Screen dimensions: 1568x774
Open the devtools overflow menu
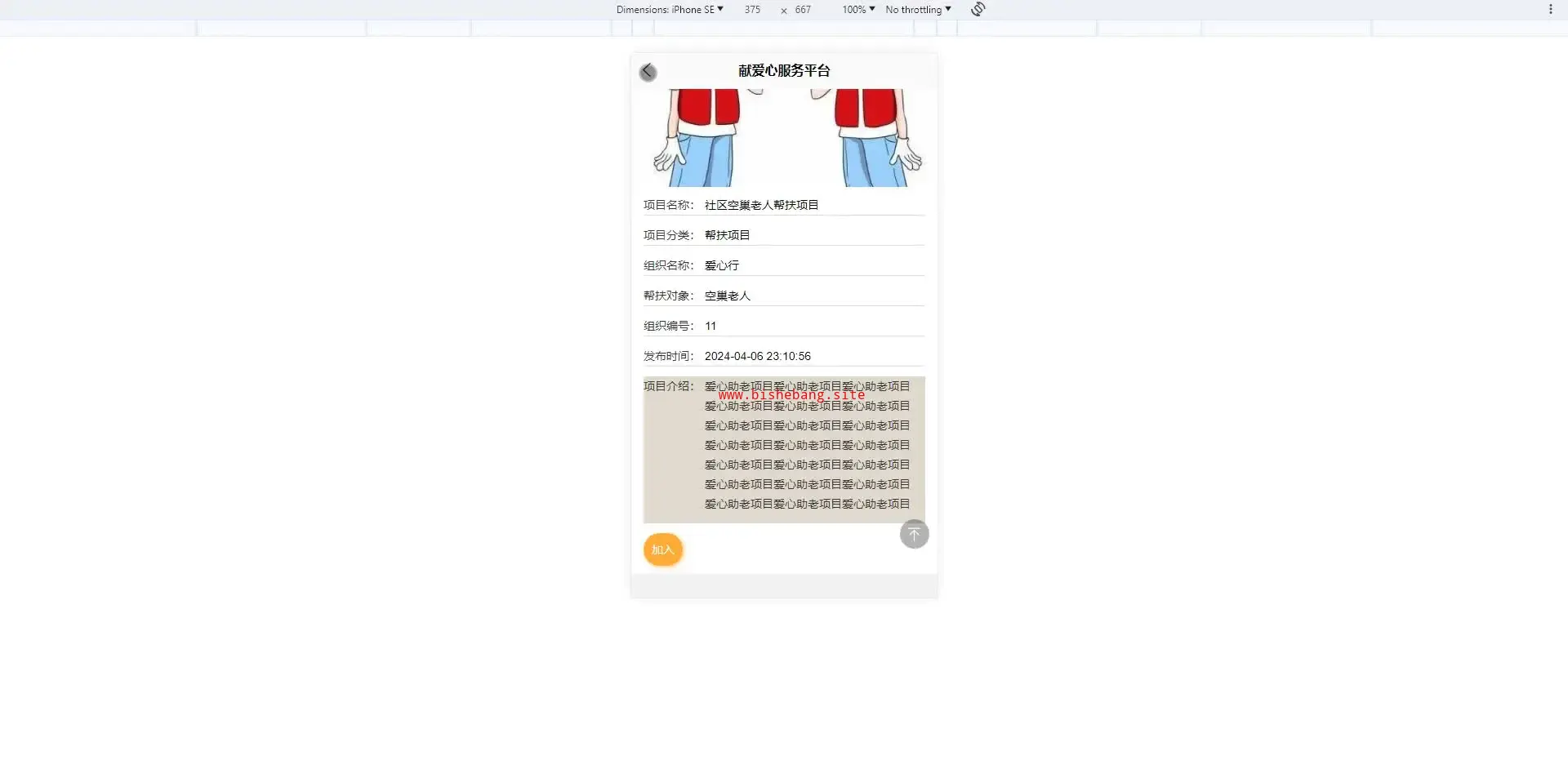tap(1550, 10)
